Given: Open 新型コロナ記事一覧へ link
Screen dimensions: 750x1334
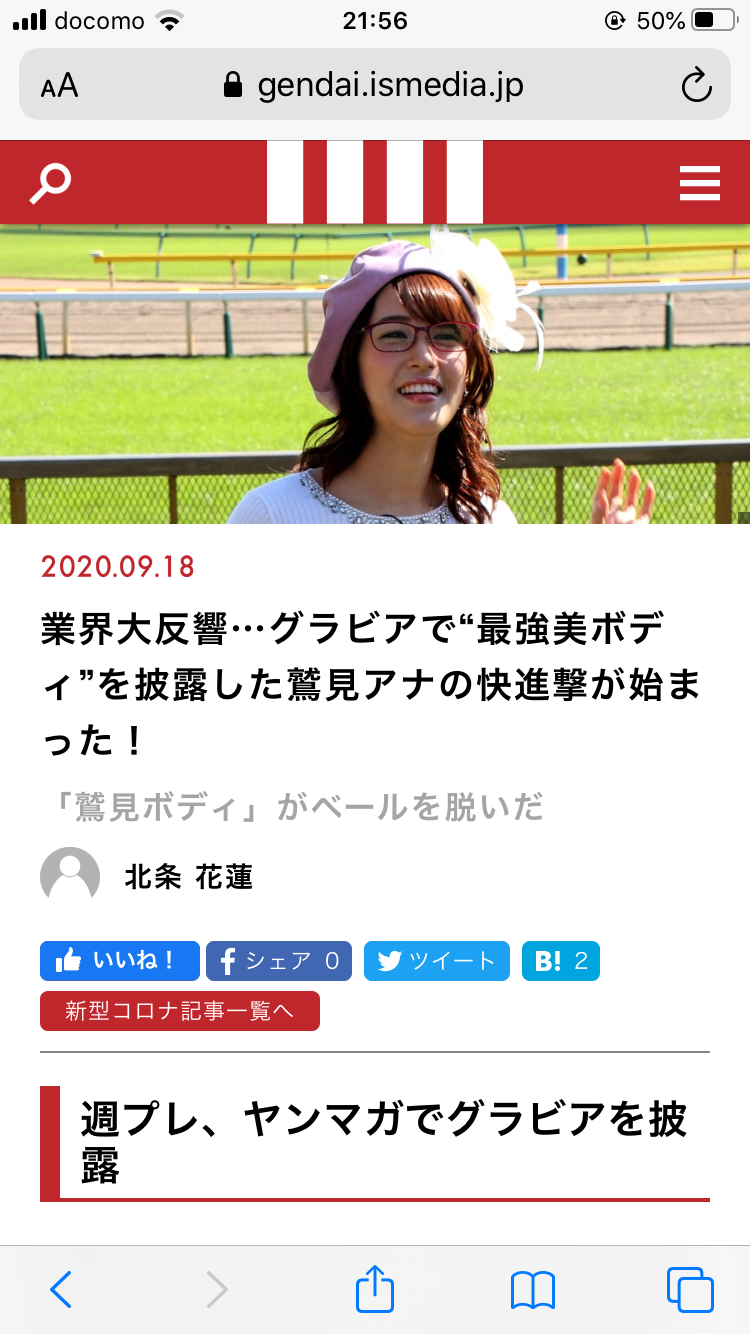Looking at the screenshot, I should pyautogui.click(x=180, y=1011).
